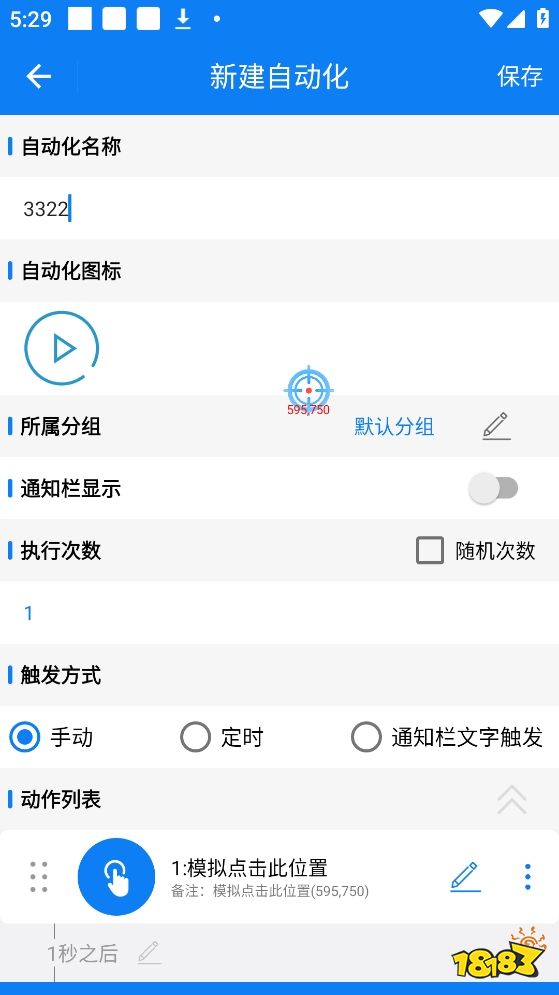Image resolution: width=559 pixels, height=995 pixels.
Task: Toggle the 通知栏显示 switch
Action: point(493,488)
